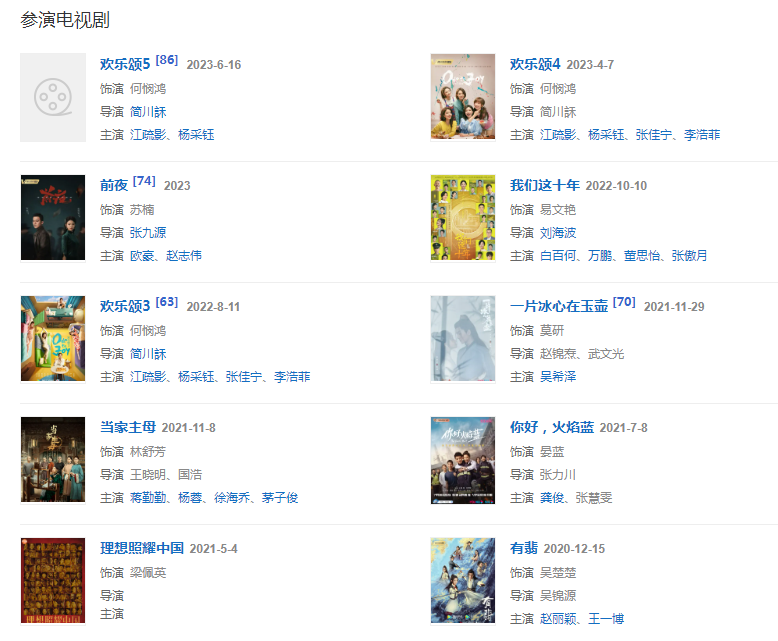Open the 我们这十年 title link
This screenshot has width=778, height=641.
544,185
